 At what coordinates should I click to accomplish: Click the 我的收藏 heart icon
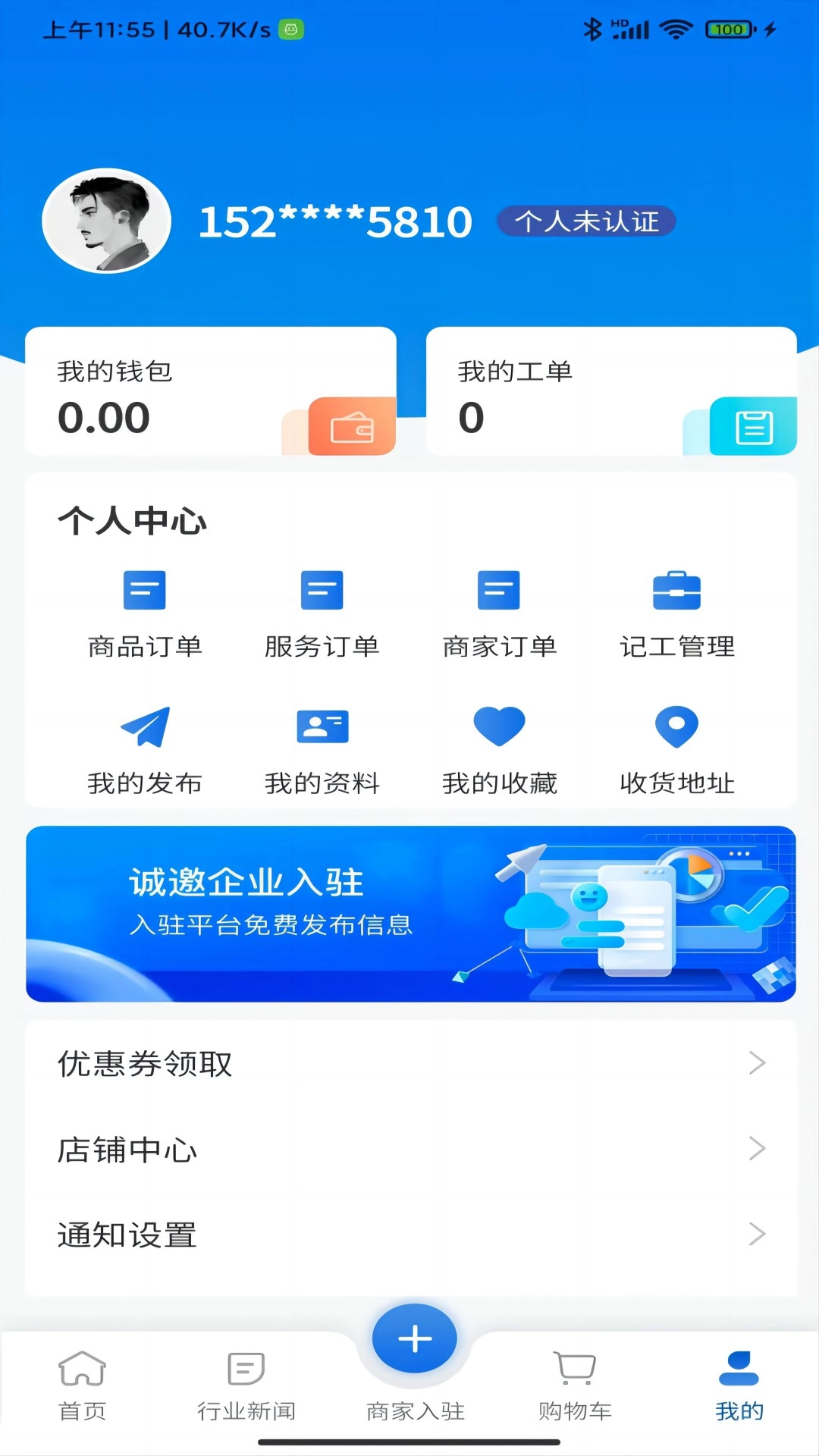pyautogui.click(x=499, y=726)
